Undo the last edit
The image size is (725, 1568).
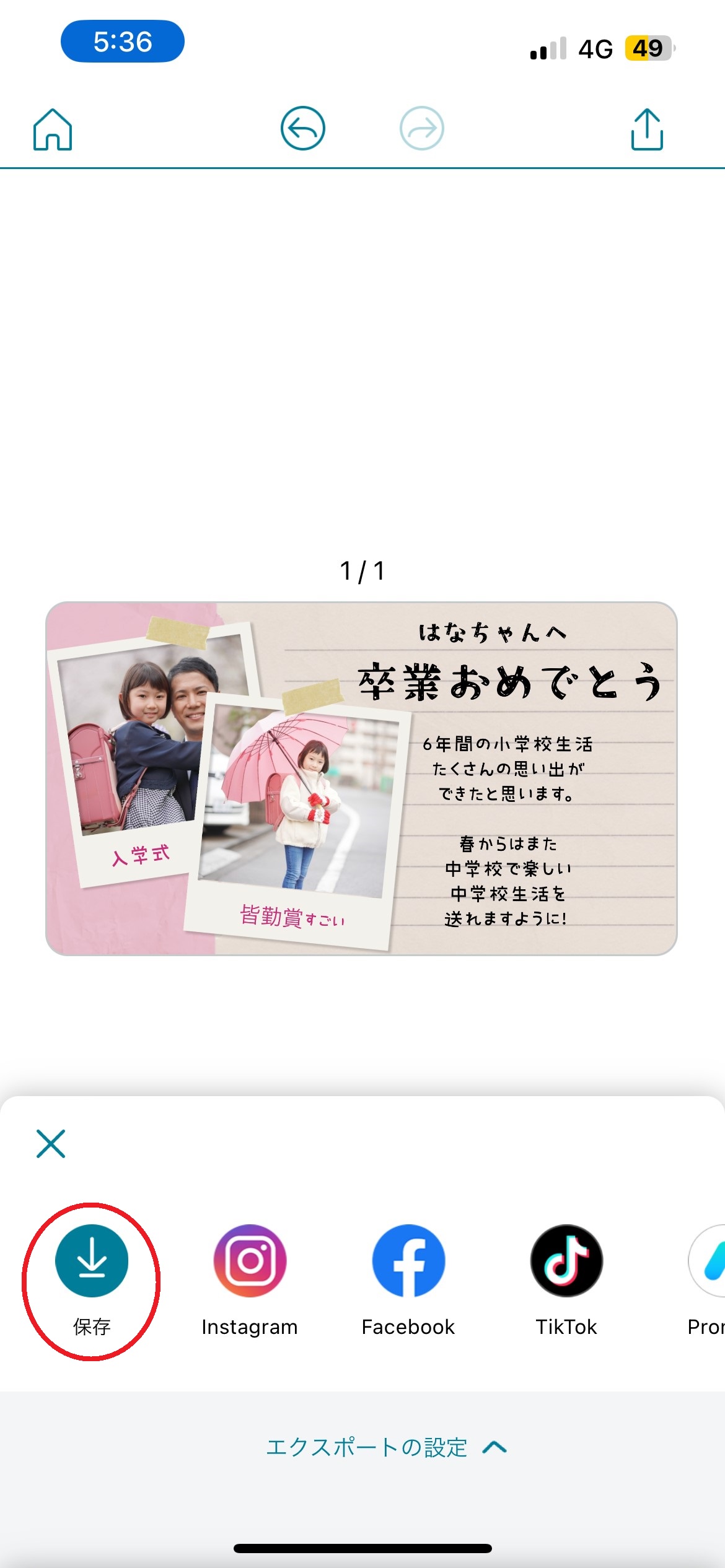(302, 128)
